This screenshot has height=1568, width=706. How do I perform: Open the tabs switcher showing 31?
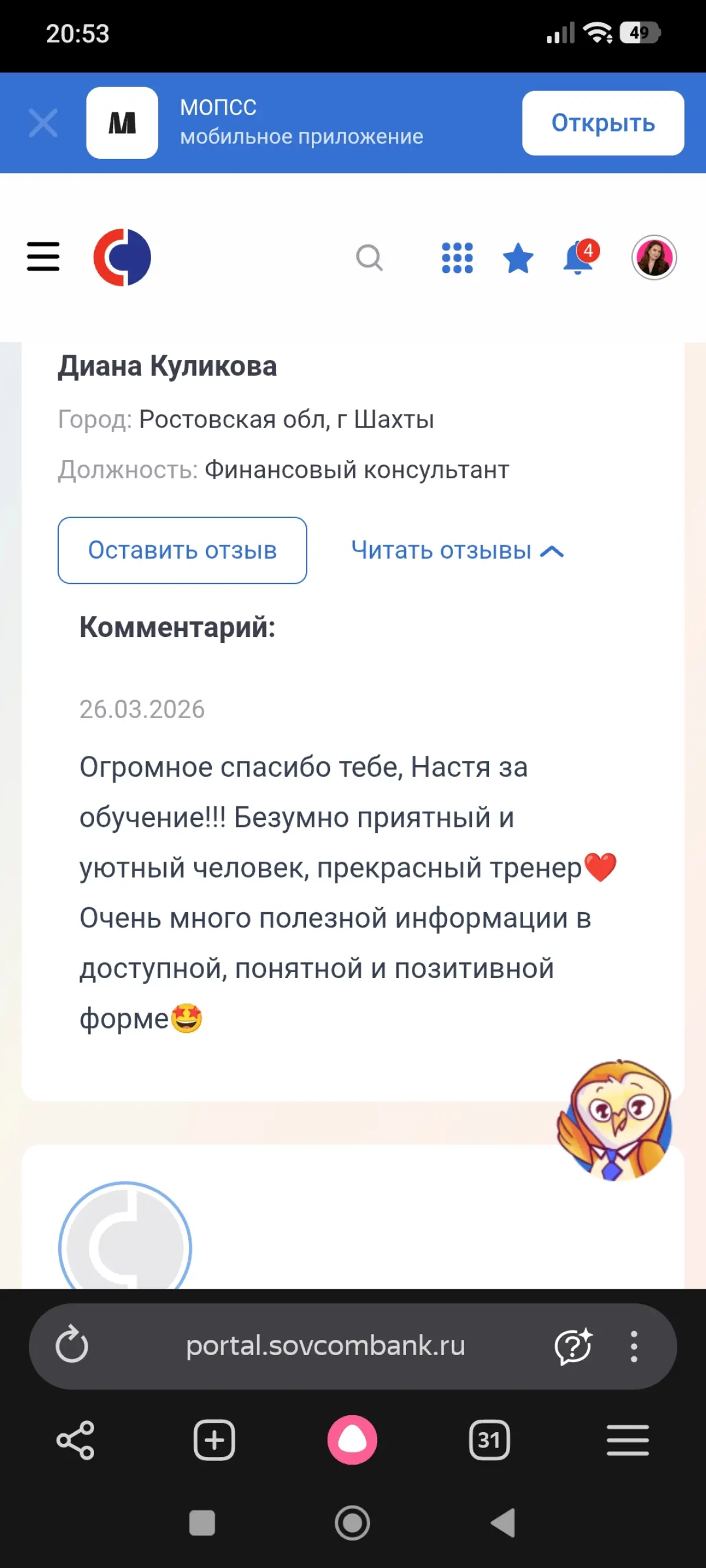point(488,1440)
